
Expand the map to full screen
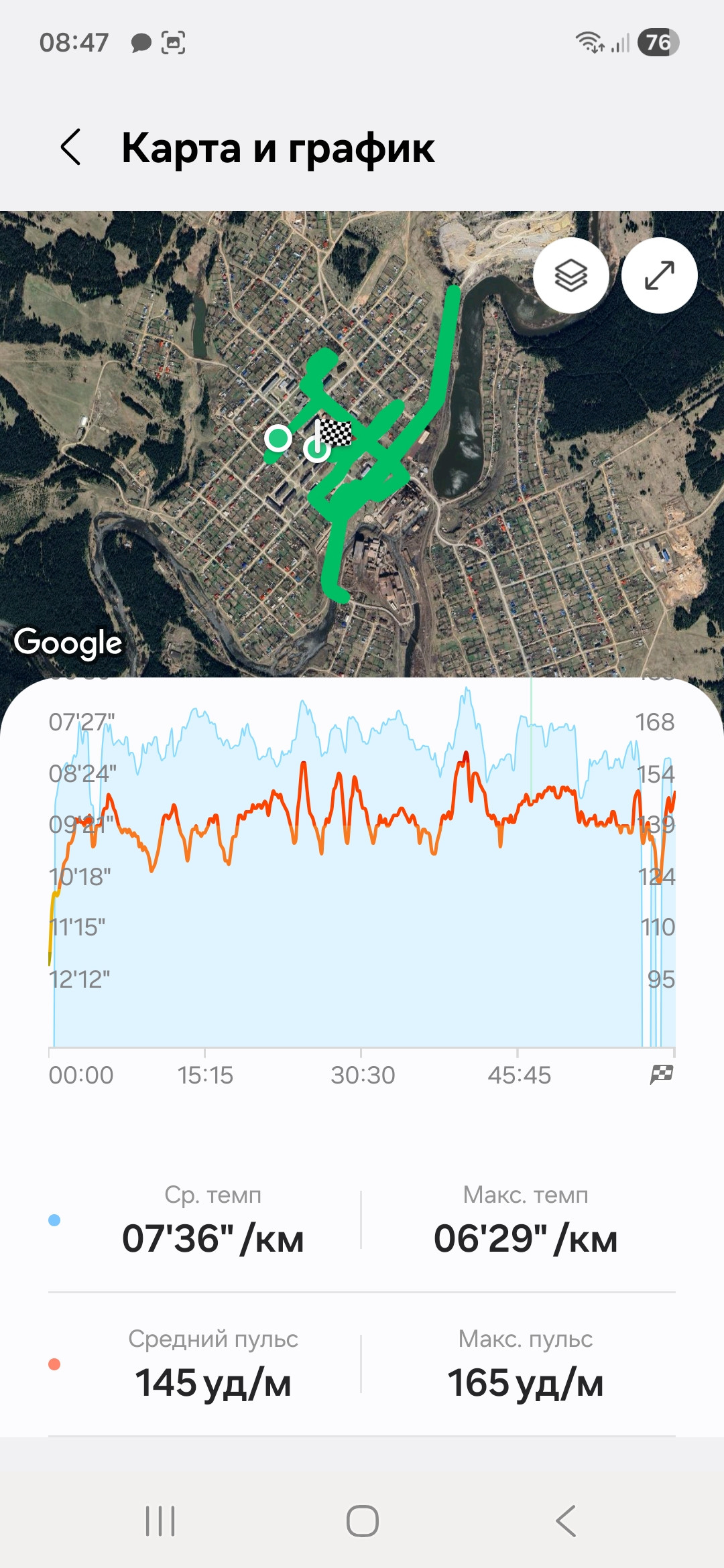coord(660,275)
